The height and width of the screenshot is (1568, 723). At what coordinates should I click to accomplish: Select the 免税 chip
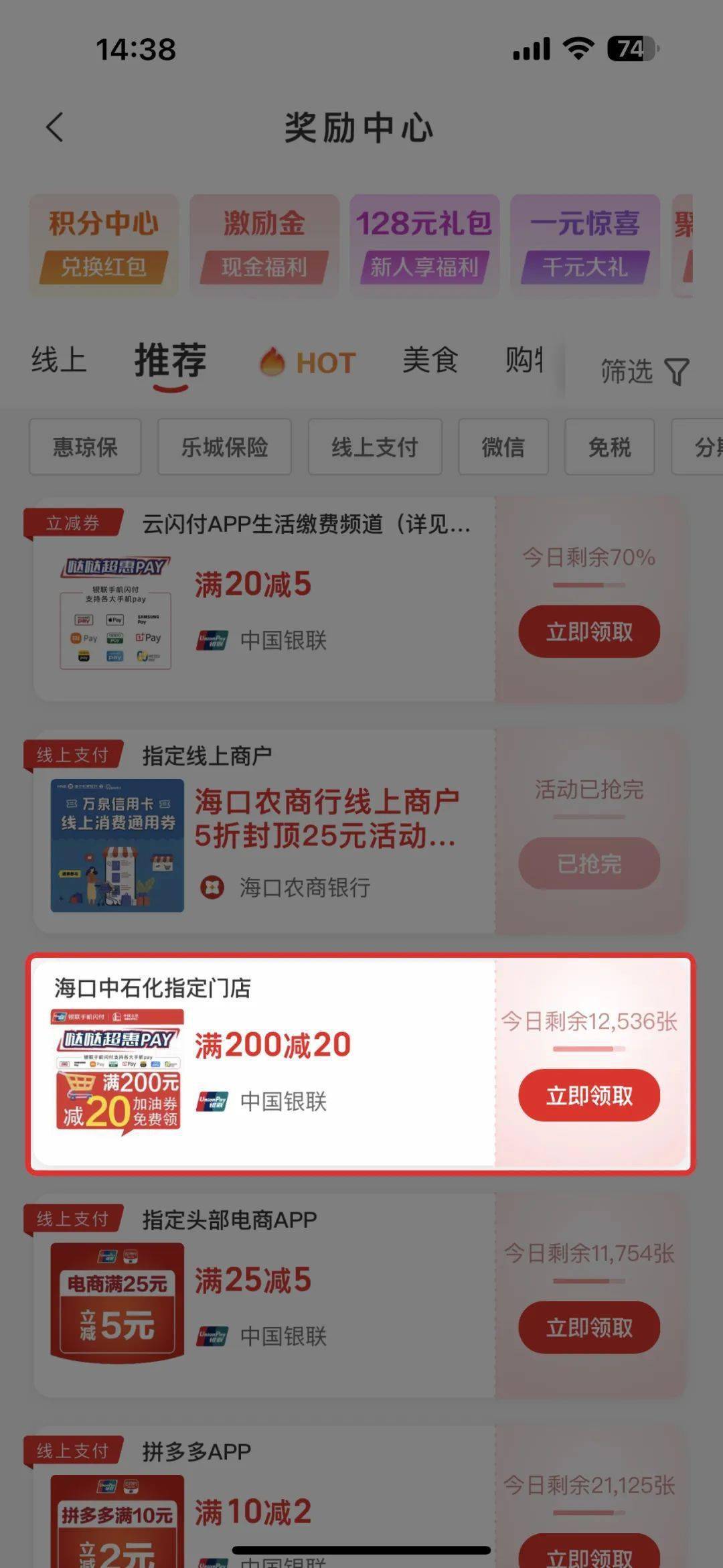pos(609,447)
